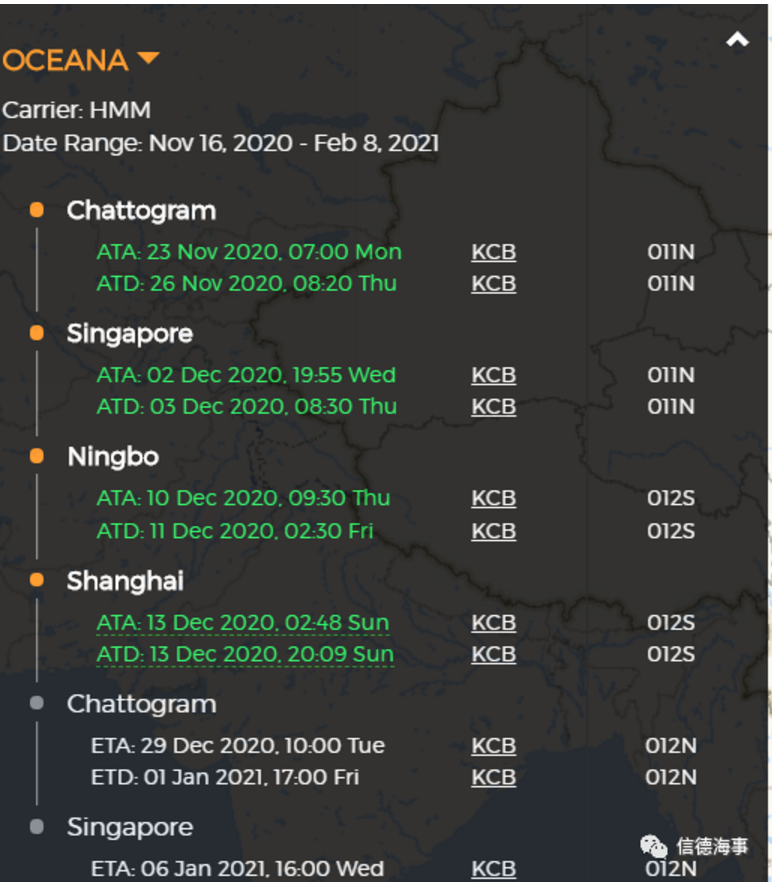Select the Shanghai orange port marker

(37, 579)
